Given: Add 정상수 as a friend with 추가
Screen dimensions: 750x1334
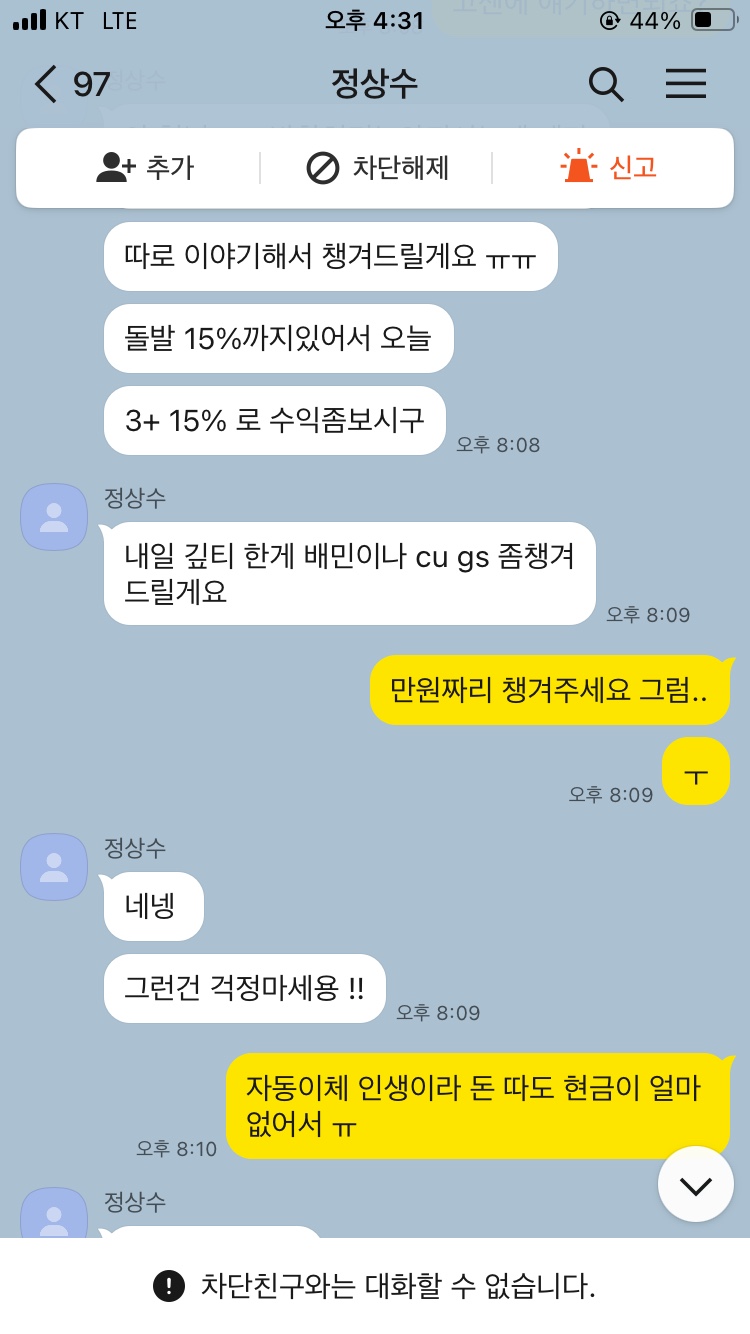Looking at the screenshot, I should click(145, 168).
